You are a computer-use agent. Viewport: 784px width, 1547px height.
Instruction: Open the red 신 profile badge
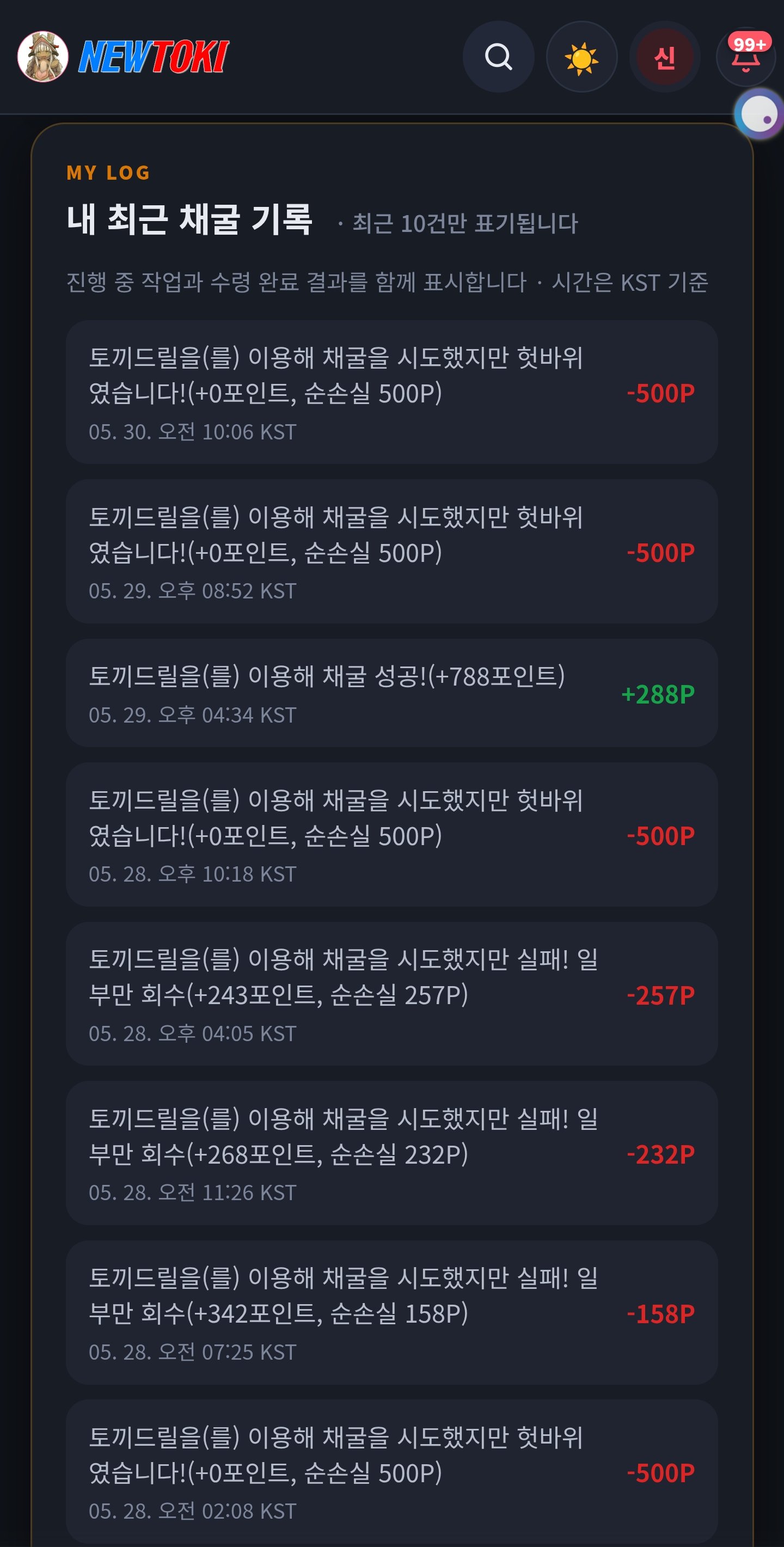pyautogui.click(x=665, y=57)
